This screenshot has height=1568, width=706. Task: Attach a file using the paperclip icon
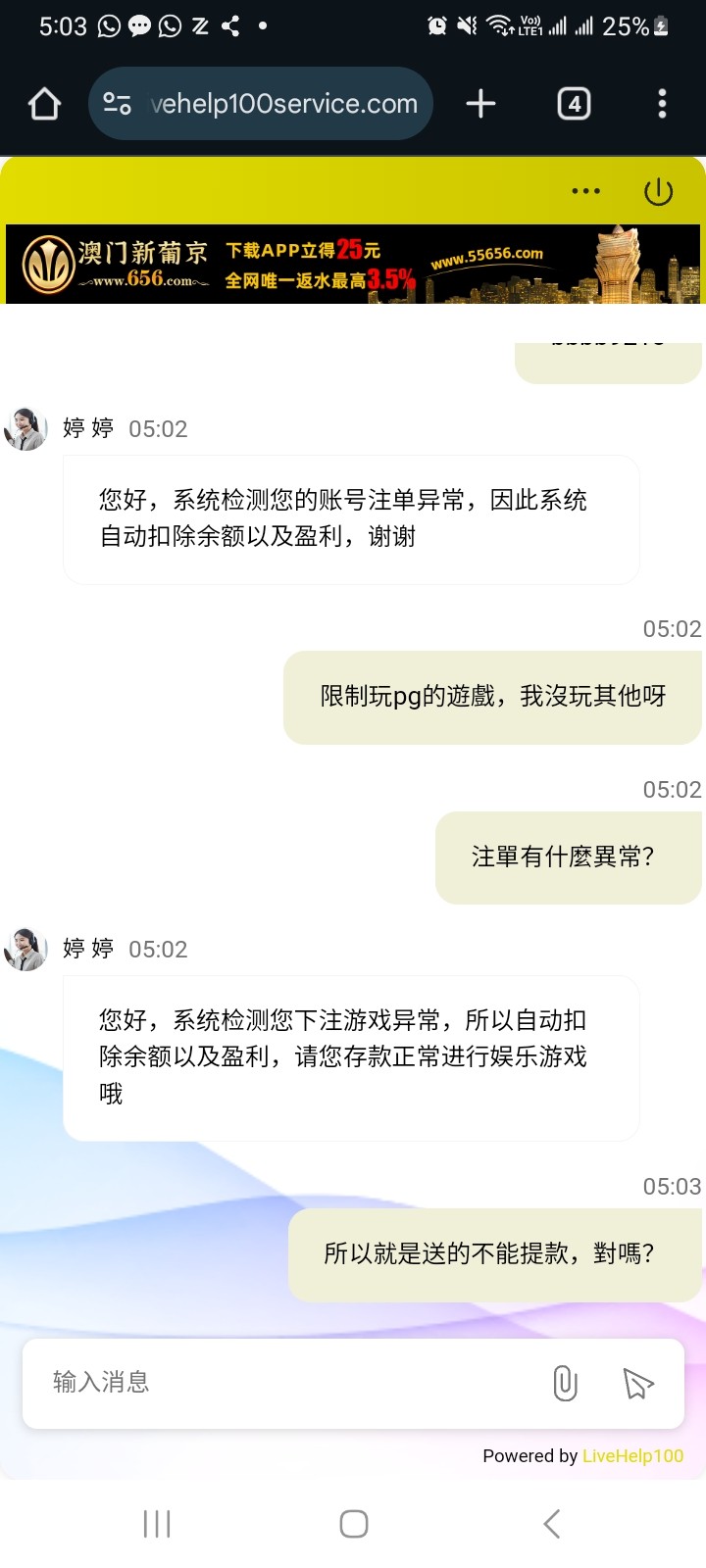[x=564, y=1383]
